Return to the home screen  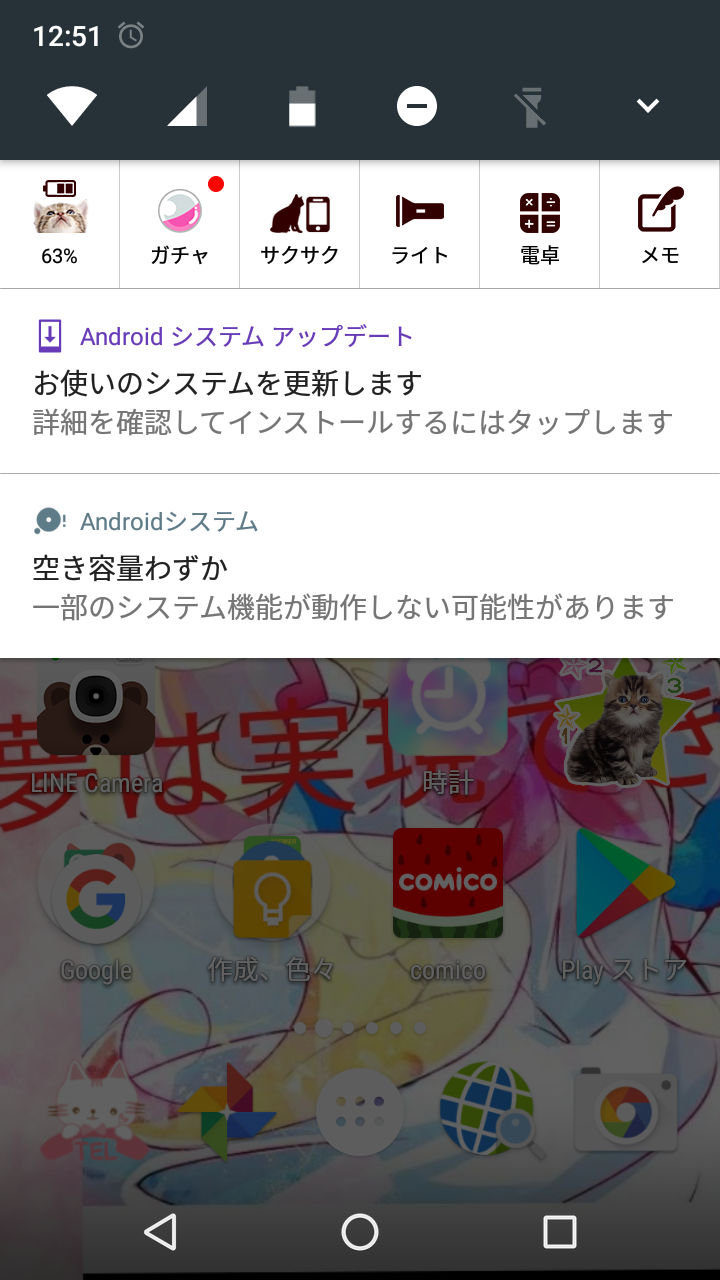coord(360,1232)
